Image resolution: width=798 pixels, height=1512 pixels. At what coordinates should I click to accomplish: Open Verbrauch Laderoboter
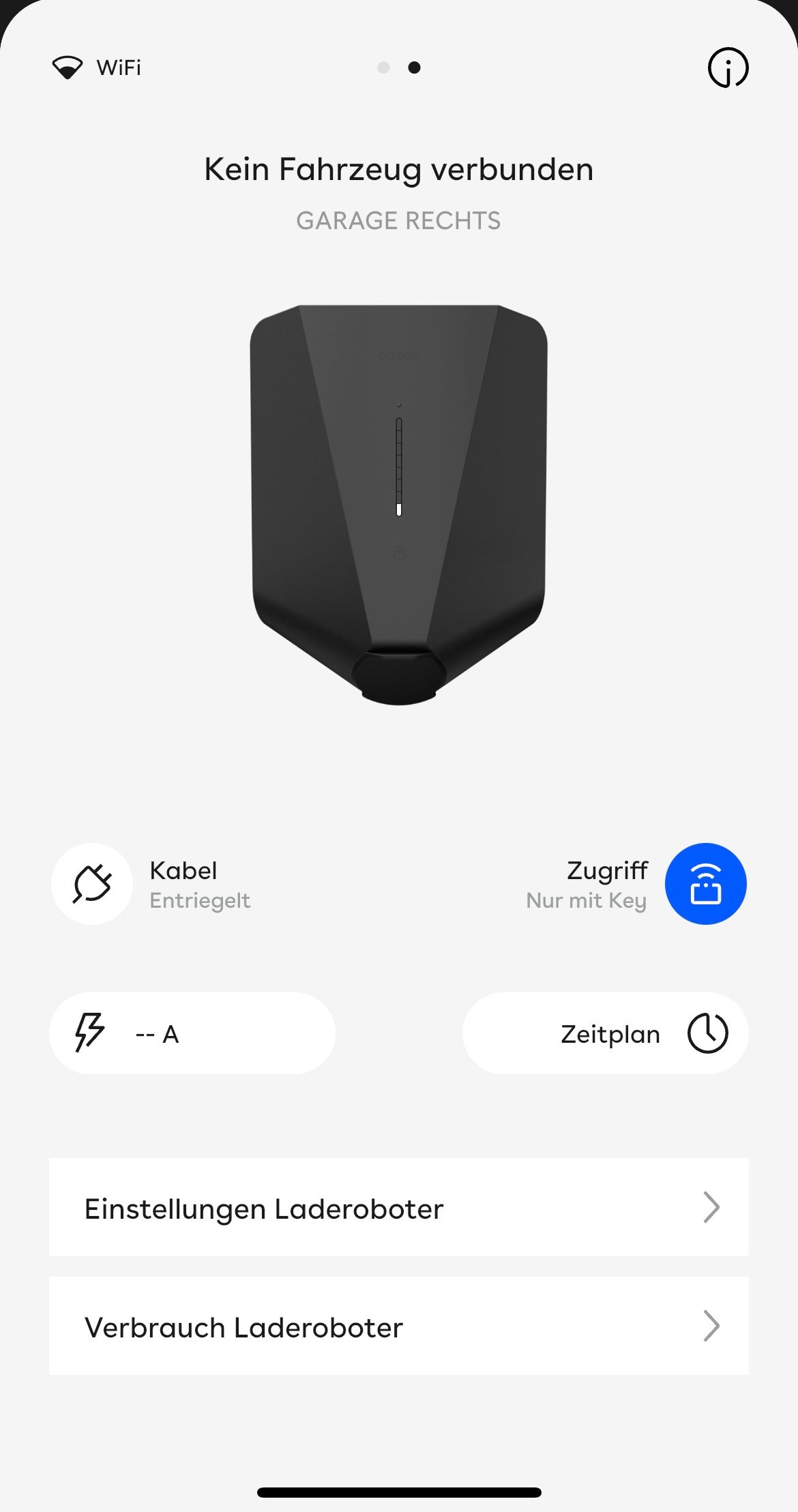coord(399,1326)
